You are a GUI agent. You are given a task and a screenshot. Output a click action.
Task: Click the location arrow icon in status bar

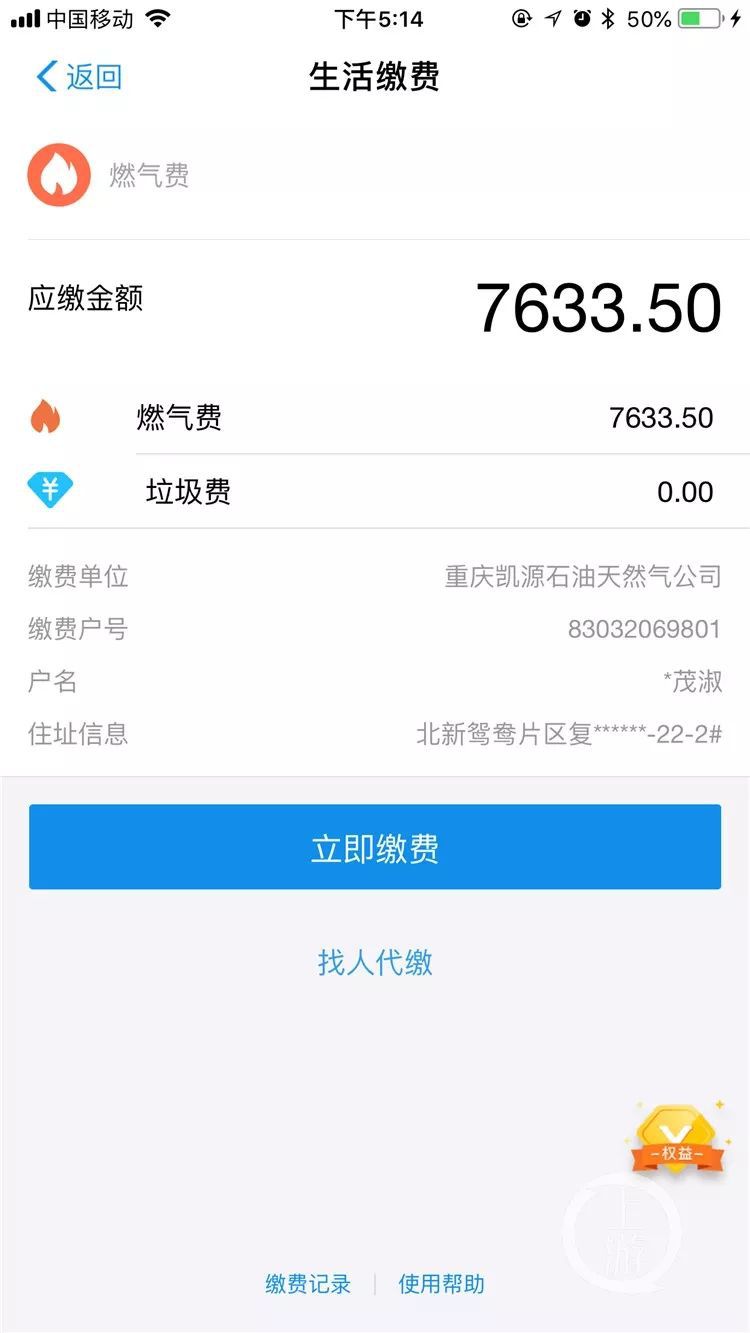pyautogui.click(x=553, y=16)
